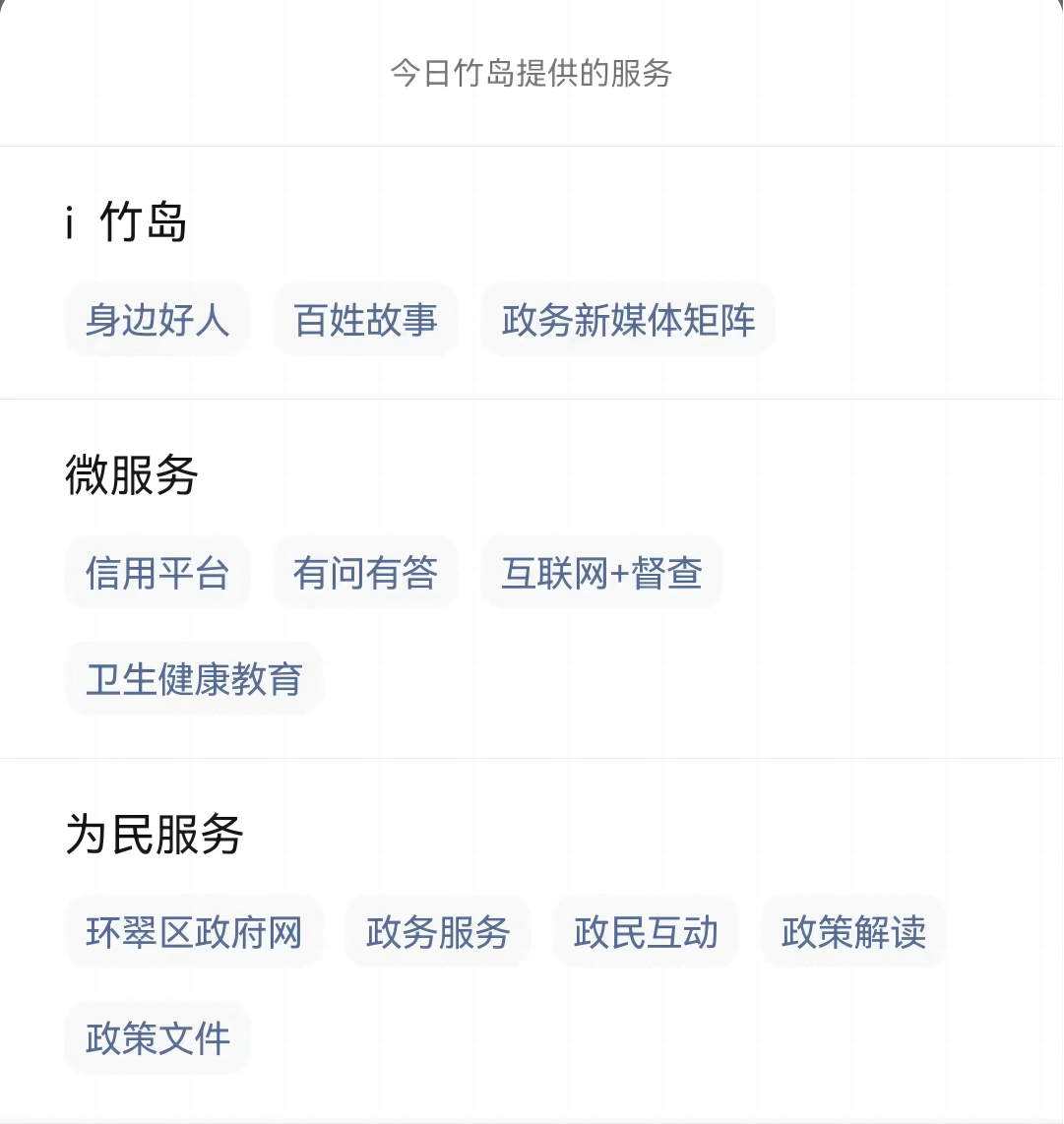Open 政策解读

pyautogui.click(x=853, y=932)
